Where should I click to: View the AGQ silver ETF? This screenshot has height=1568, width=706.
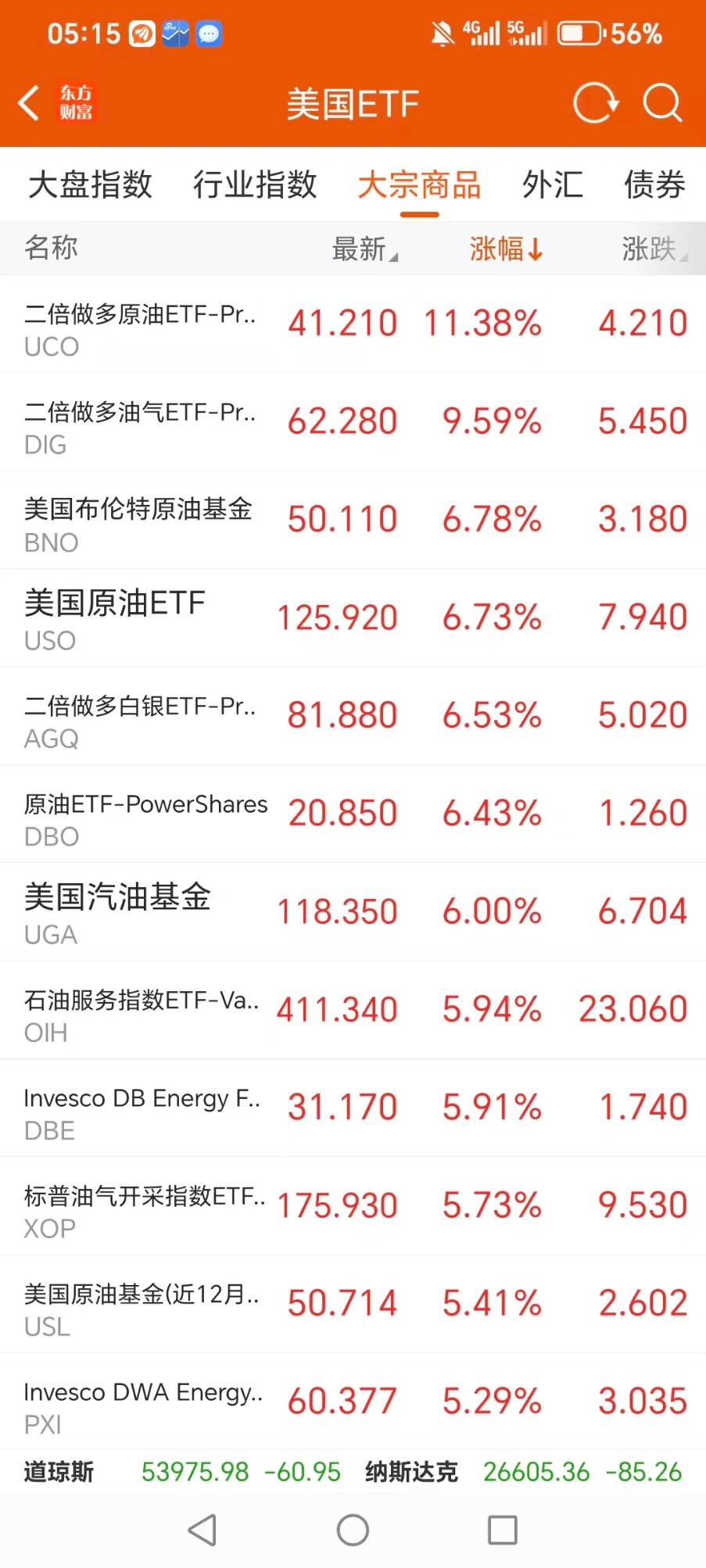[x=353, y=717]
